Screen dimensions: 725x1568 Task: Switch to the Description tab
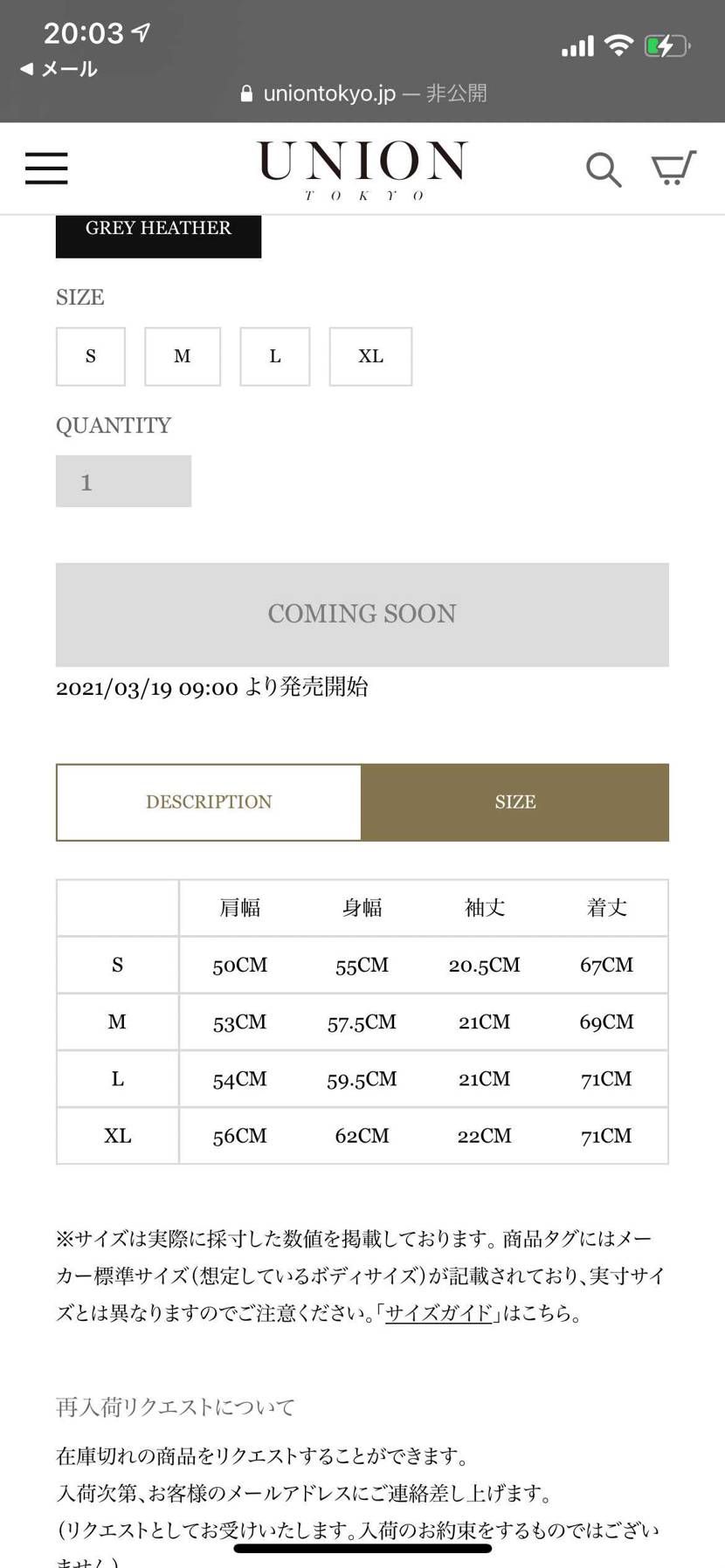tap(209, 802)
